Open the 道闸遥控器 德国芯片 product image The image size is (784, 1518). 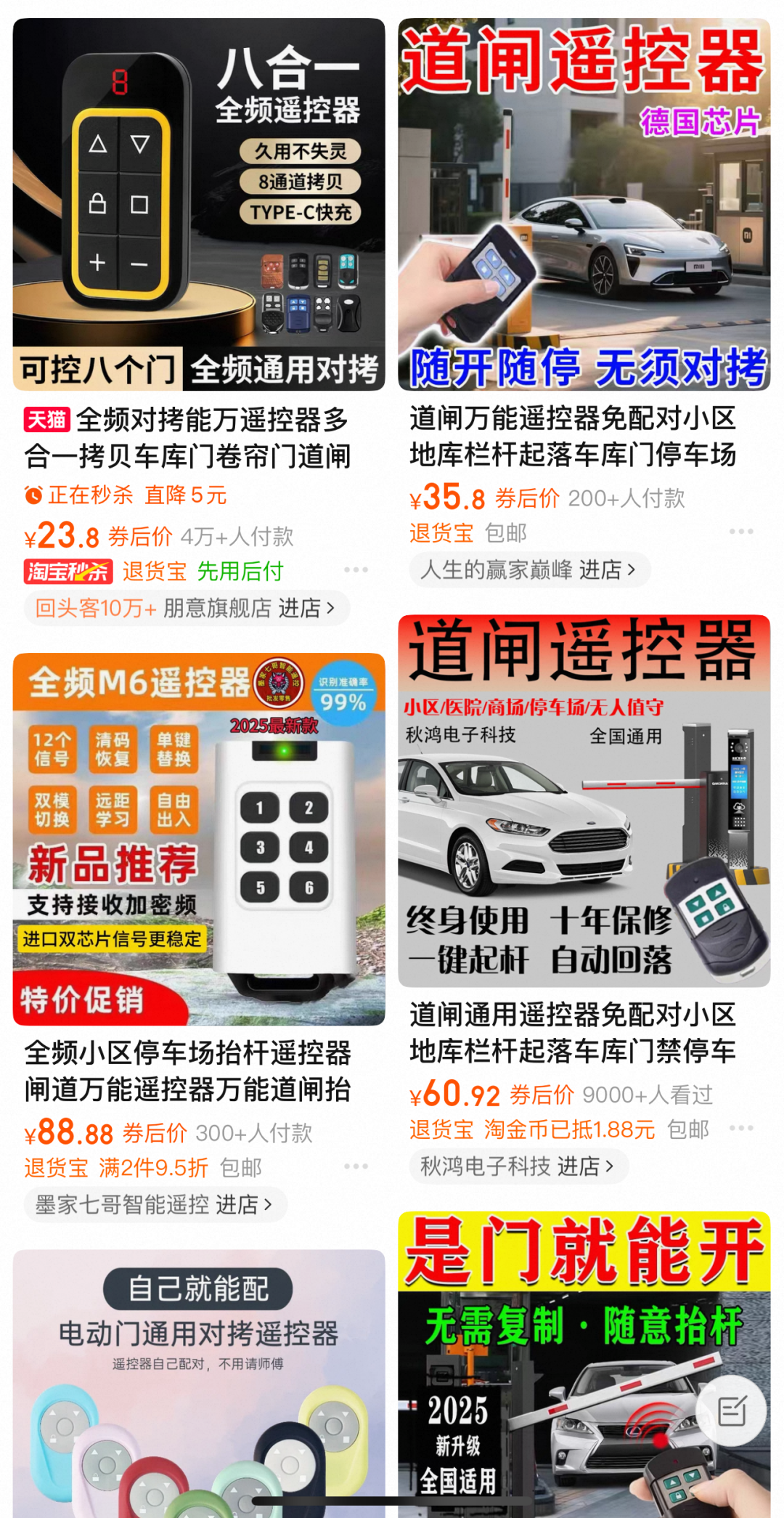pyautogui.click(x=584, y=204)
